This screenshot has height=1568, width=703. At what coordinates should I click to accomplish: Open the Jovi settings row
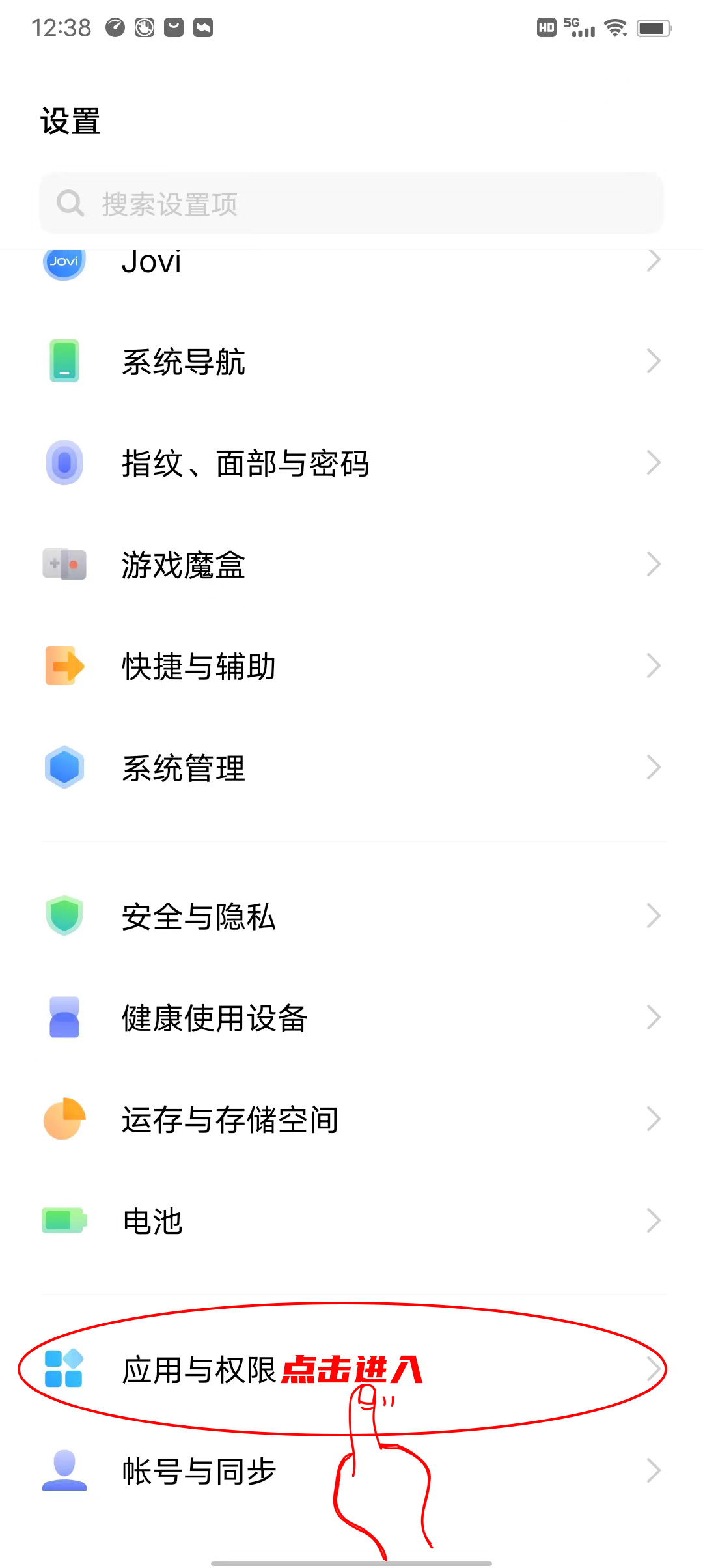pyautogui.click(x=351, y=263)
